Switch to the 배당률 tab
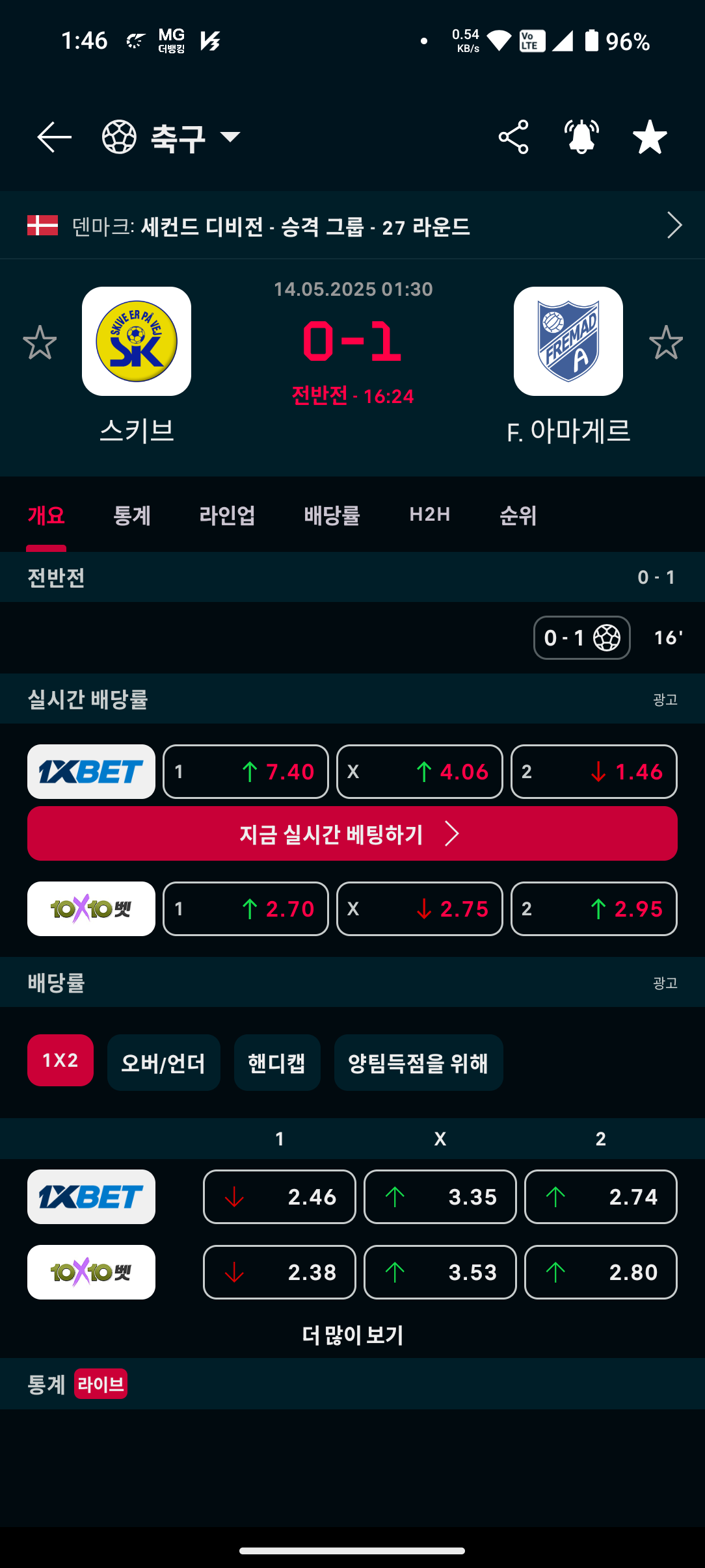The image size is (705, 1568). pos(332,516)
